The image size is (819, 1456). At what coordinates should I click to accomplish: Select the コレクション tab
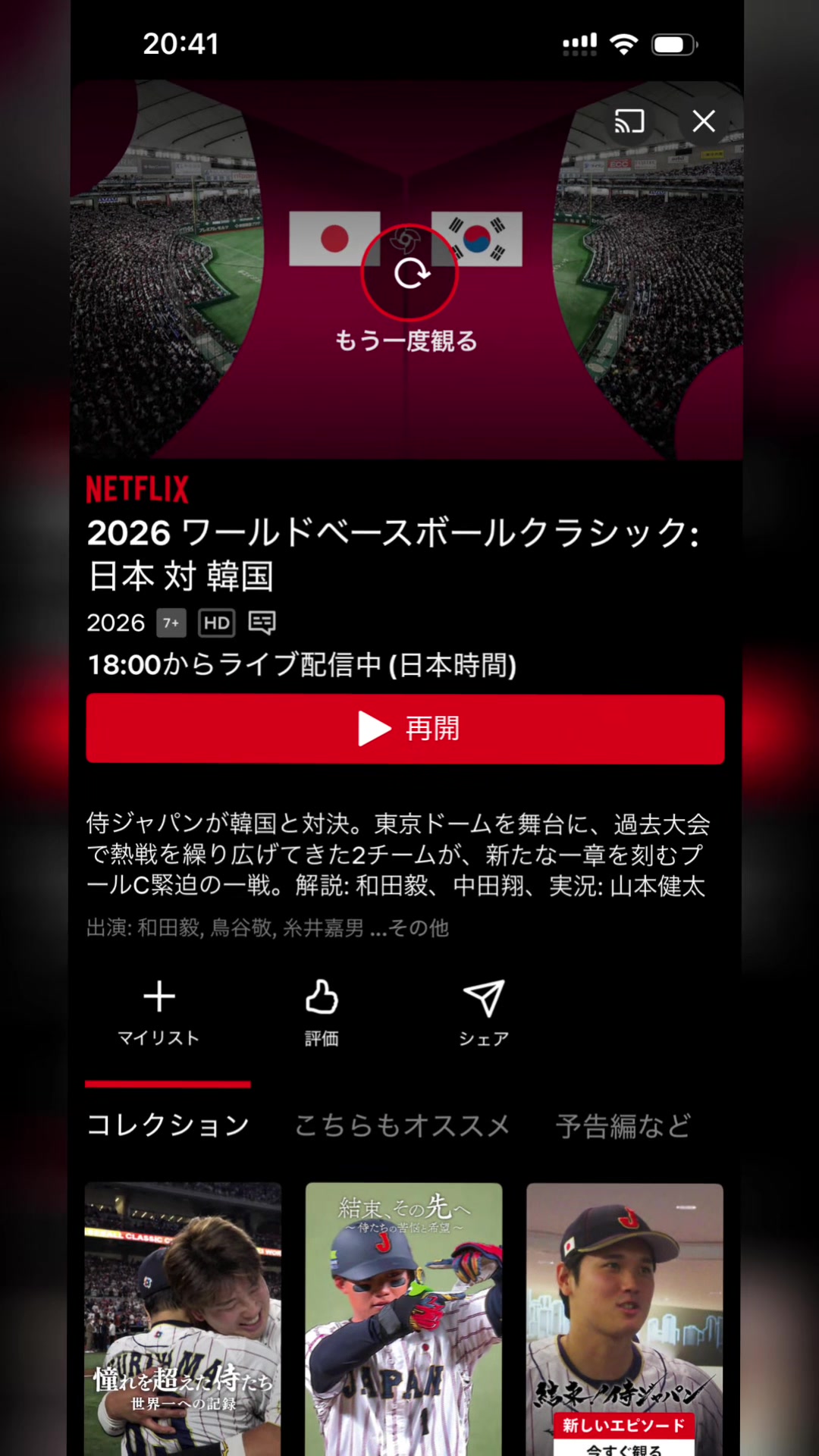[168, 1125]
